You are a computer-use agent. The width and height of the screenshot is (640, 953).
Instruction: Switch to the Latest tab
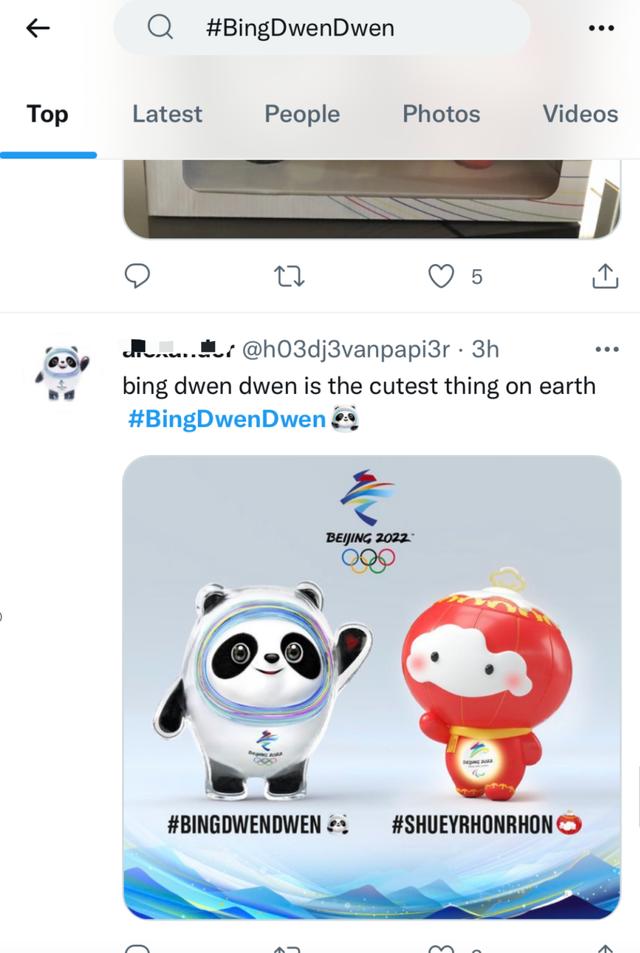pos(167,114)
